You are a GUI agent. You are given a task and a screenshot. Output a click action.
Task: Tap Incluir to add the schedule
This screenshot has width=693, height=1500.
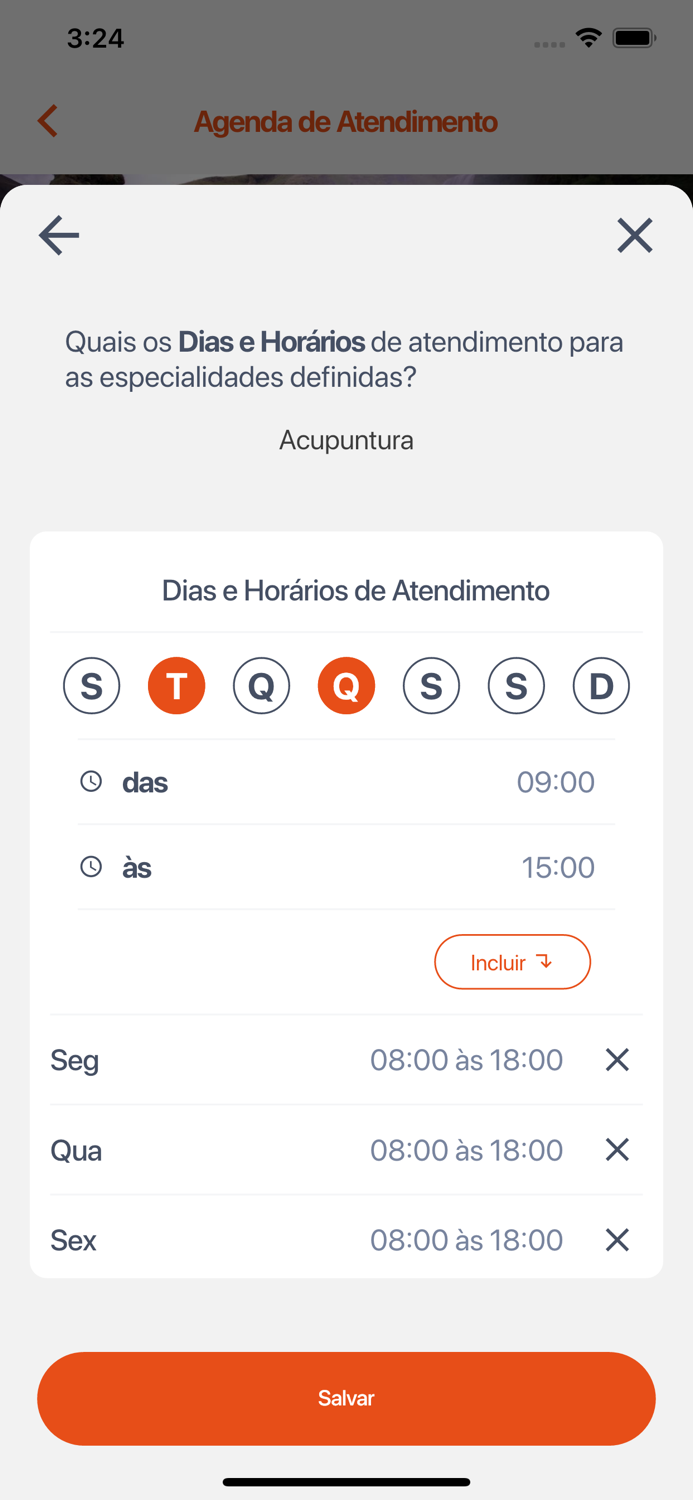click(x=512, y=962)
